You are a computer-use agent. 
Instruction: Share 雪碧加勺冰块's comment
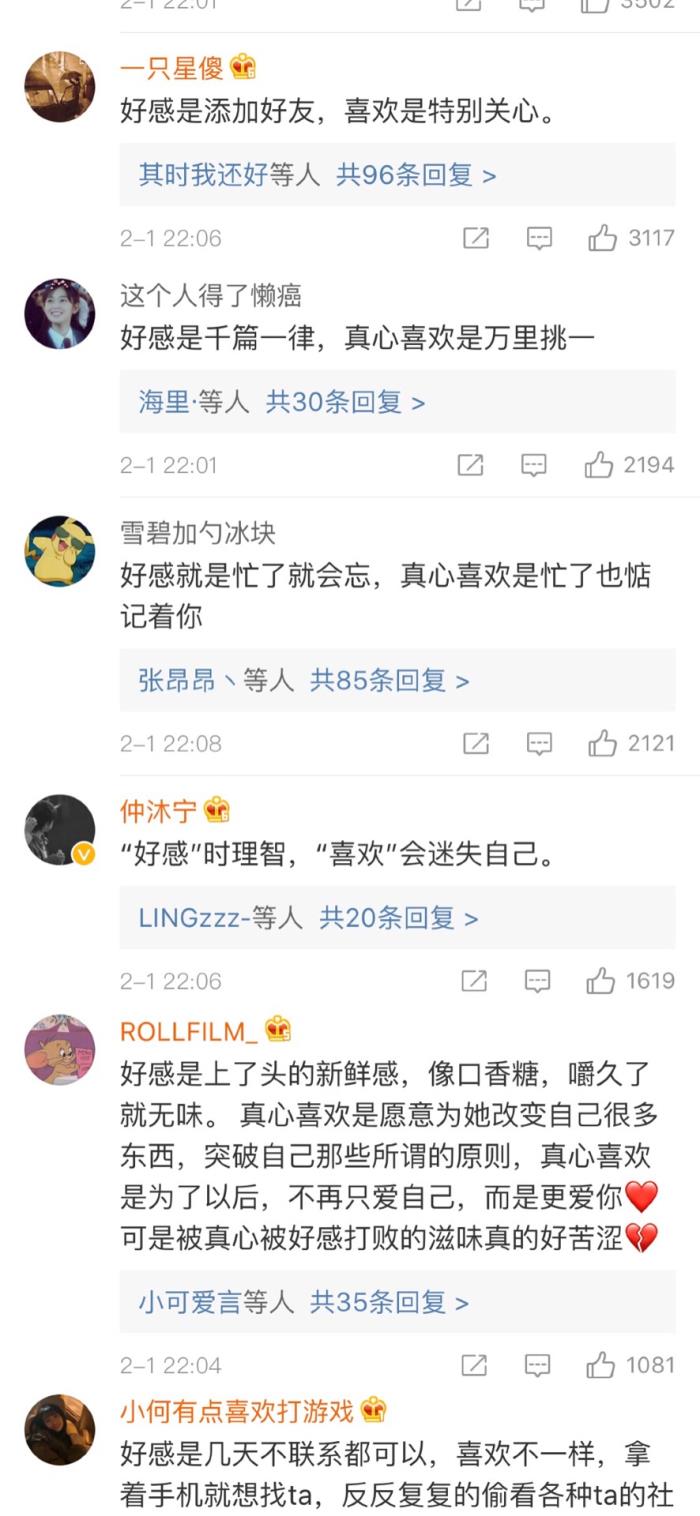(476, 743)
